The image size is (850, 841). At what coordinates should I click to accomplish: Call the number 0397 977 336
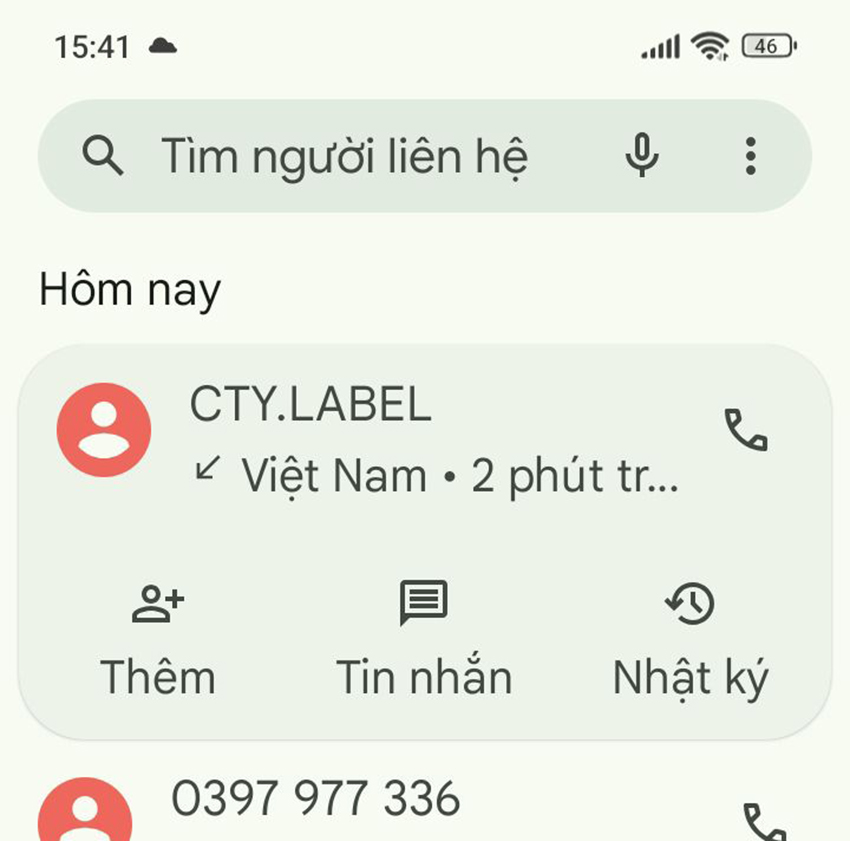click(765, 822)
